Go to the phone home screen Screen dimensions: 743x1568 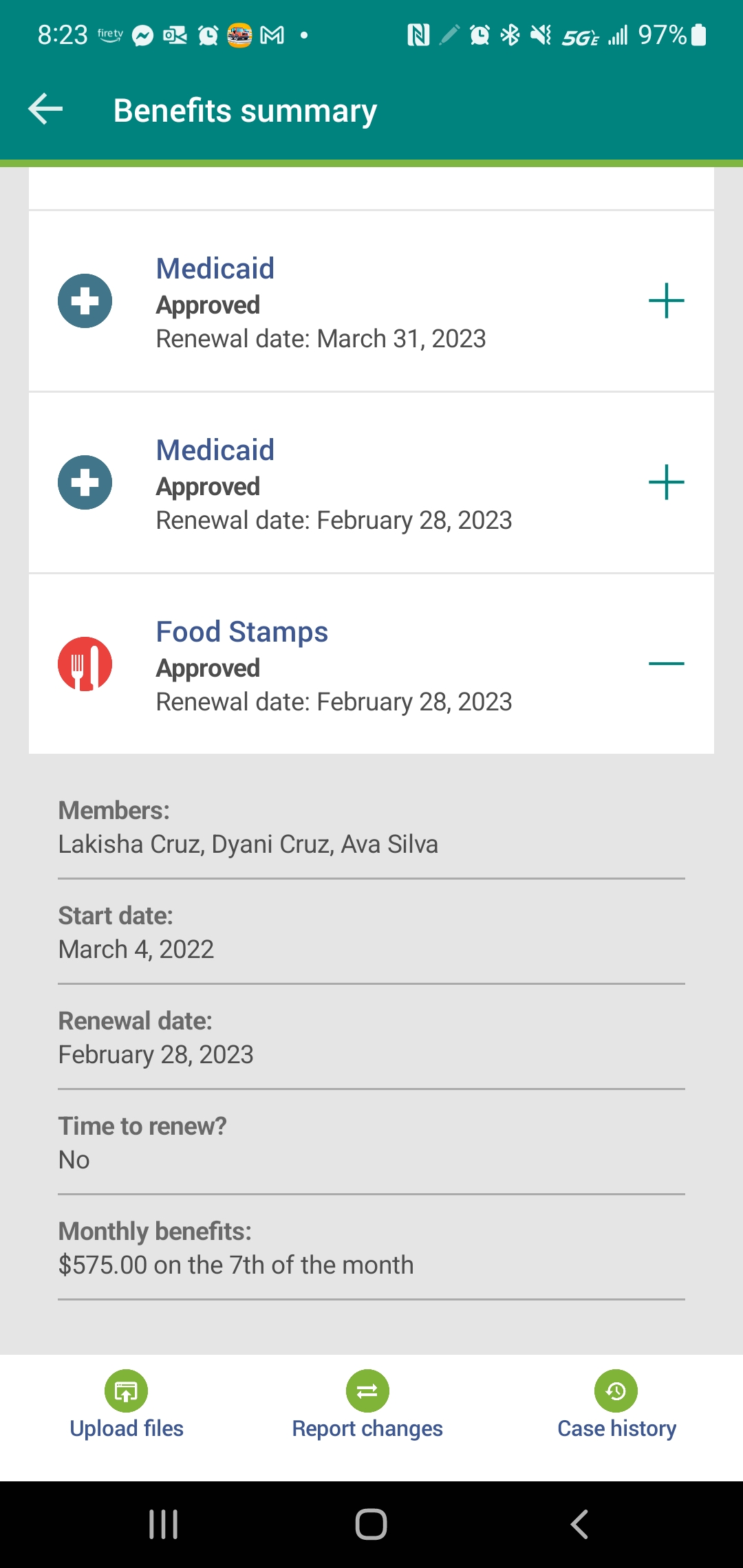[x=371, y=1525]
